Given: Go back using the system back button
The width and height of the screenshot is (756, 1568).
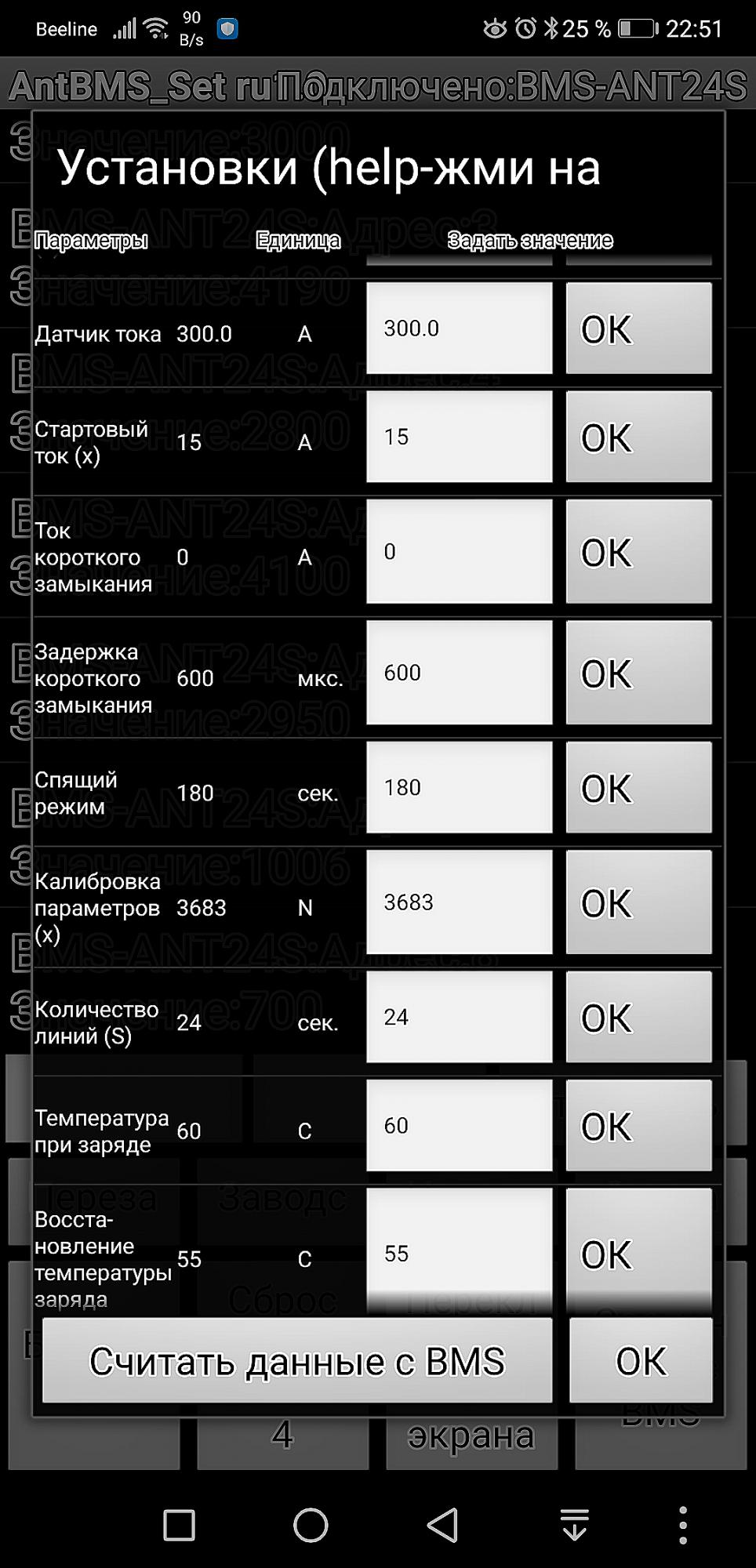Looking at the screenshot, I should [x=442, y=1526].
